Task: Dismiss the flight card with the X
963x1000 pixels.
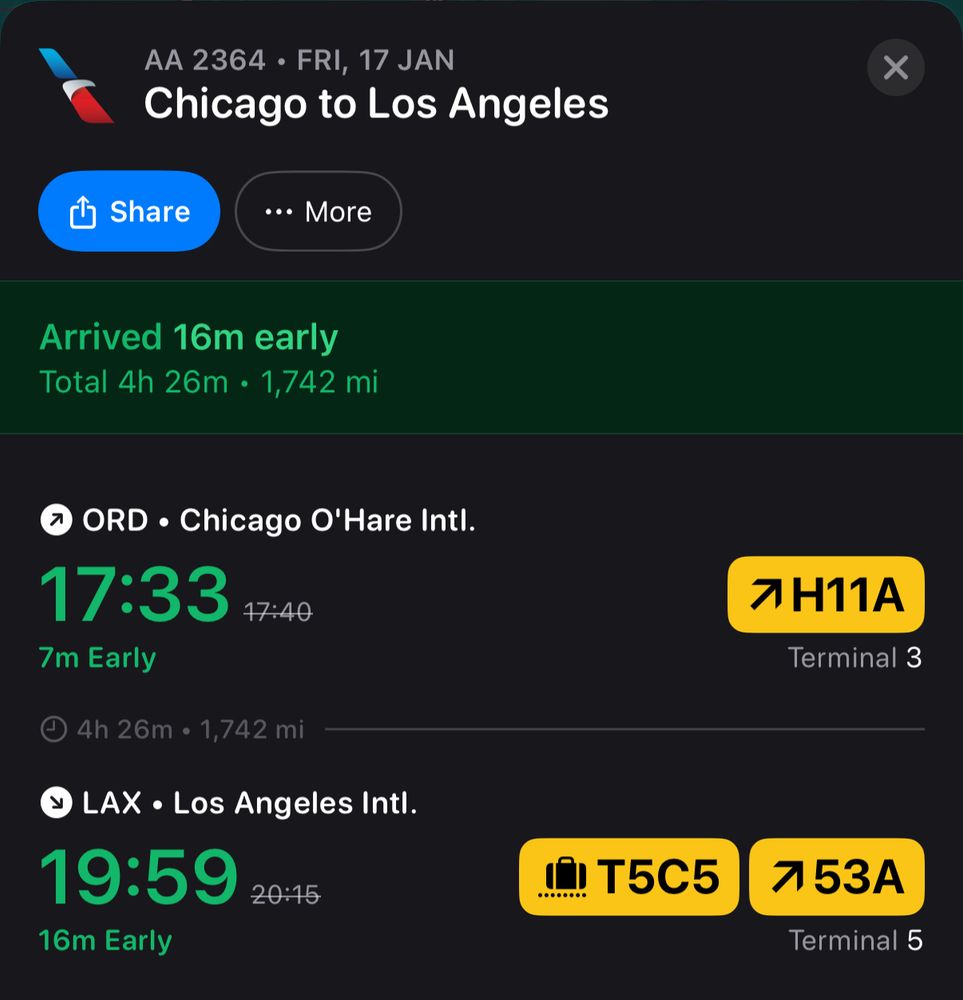Action: coord(895,68)
